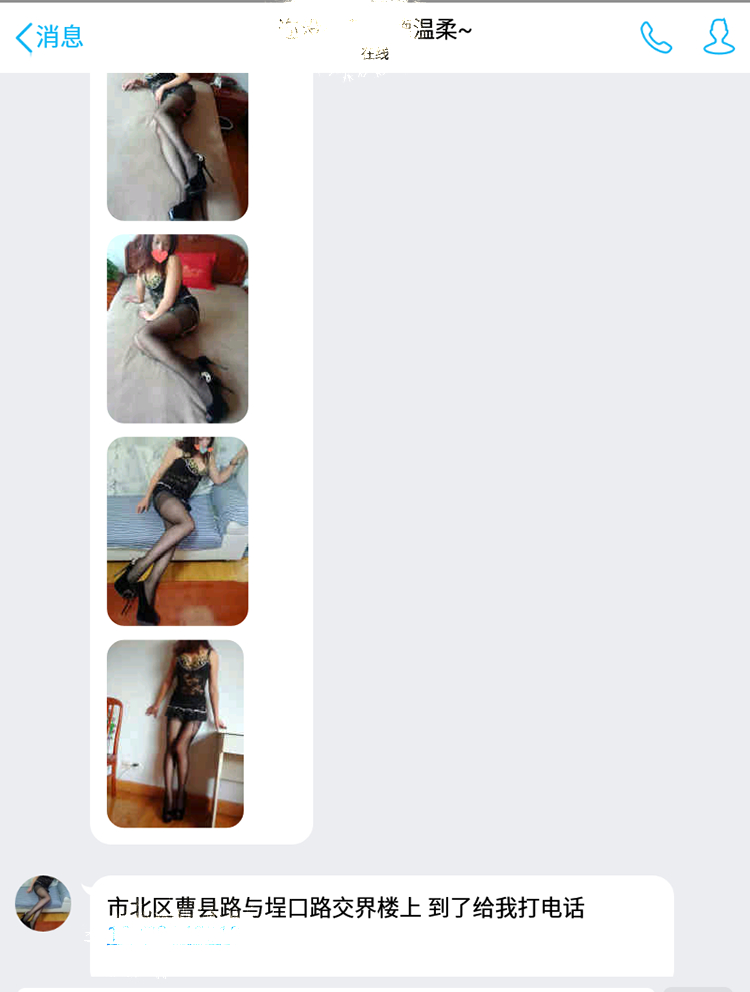
Task: Open the partly visible top chat photo
Action: point(177,146)
